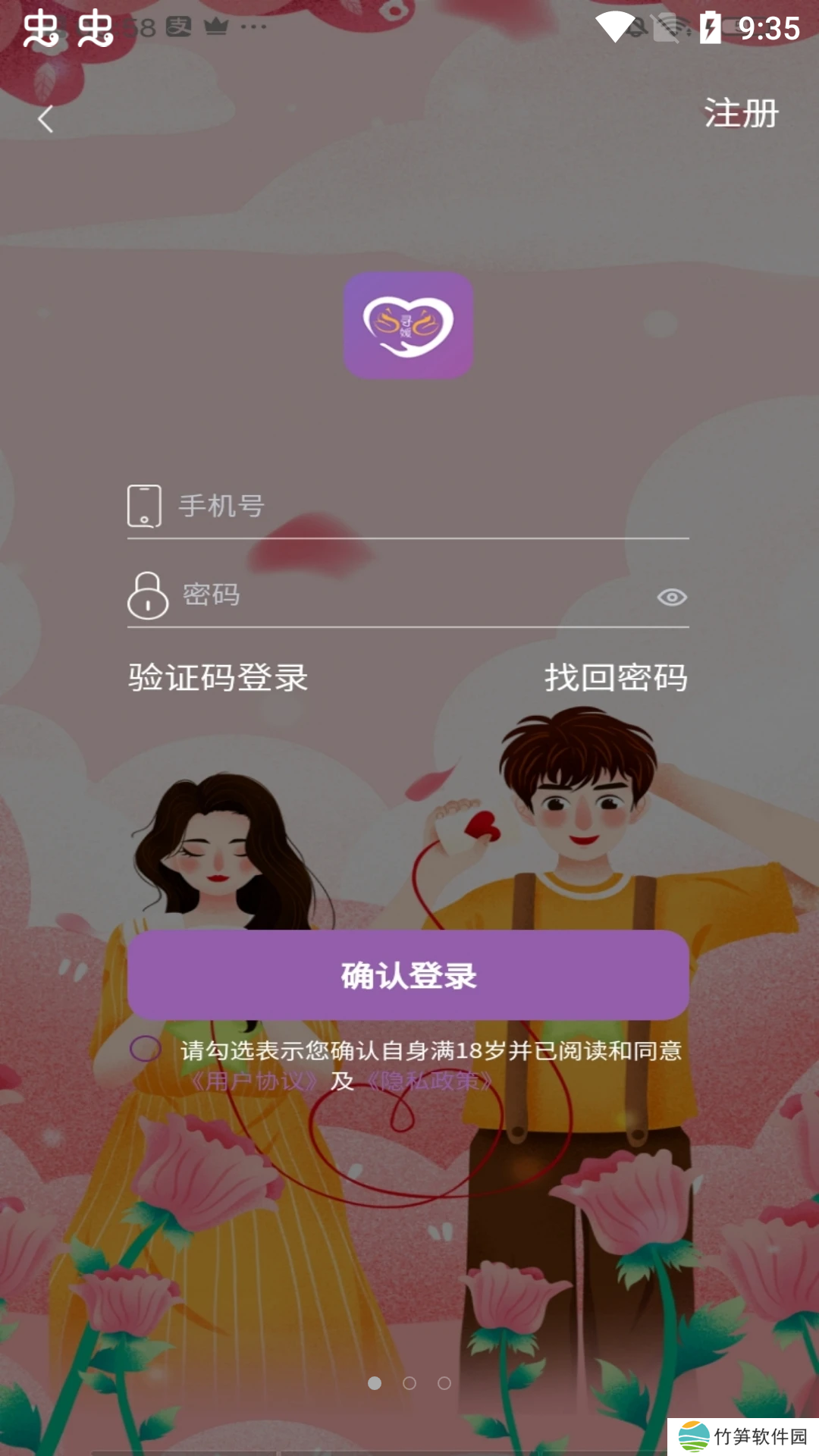This screenshot has width=819, height=1456.
Task: Tap the 确认登录 button
Action: [x=408, y=975]
